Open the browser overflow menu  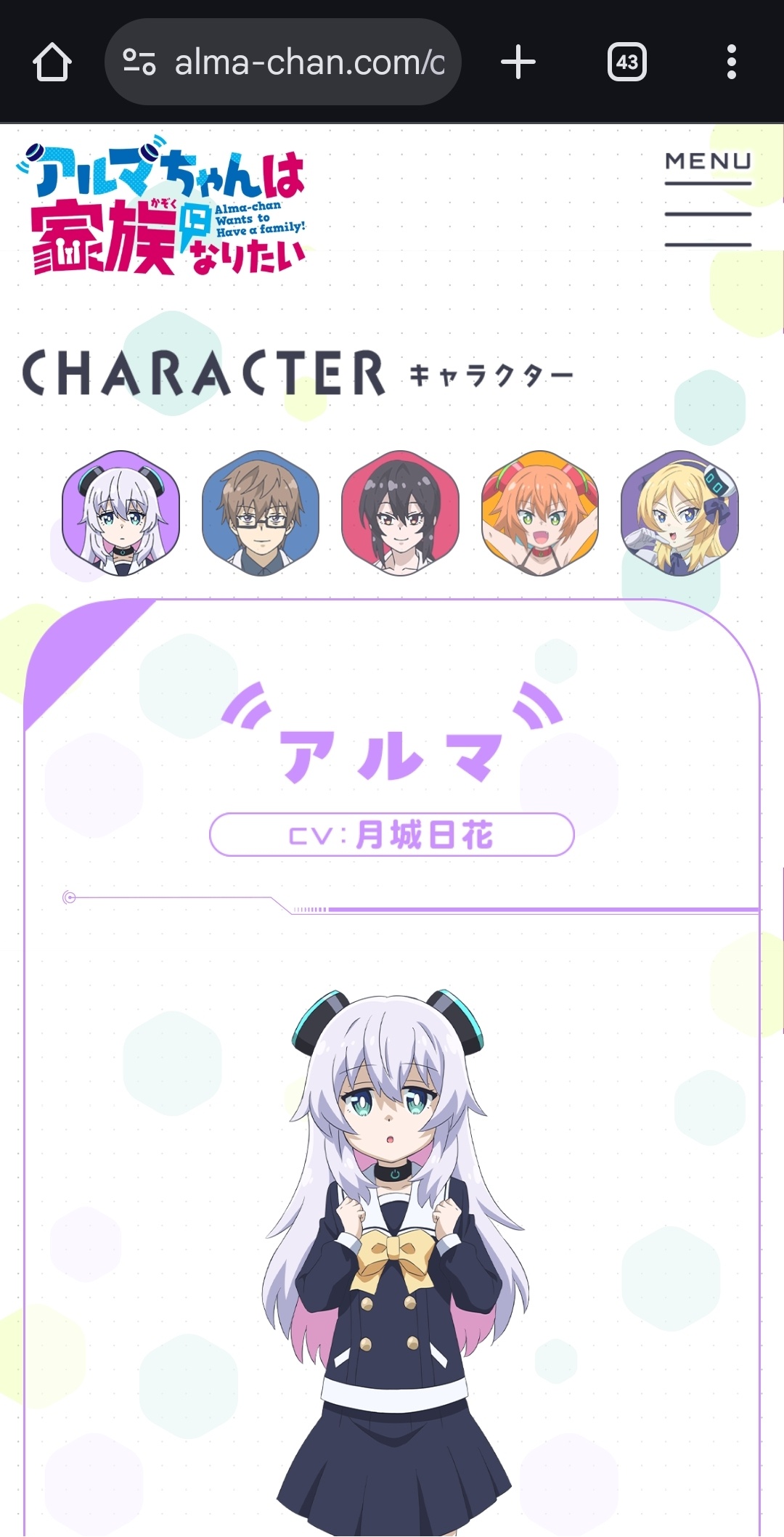(x=731, y=62)
